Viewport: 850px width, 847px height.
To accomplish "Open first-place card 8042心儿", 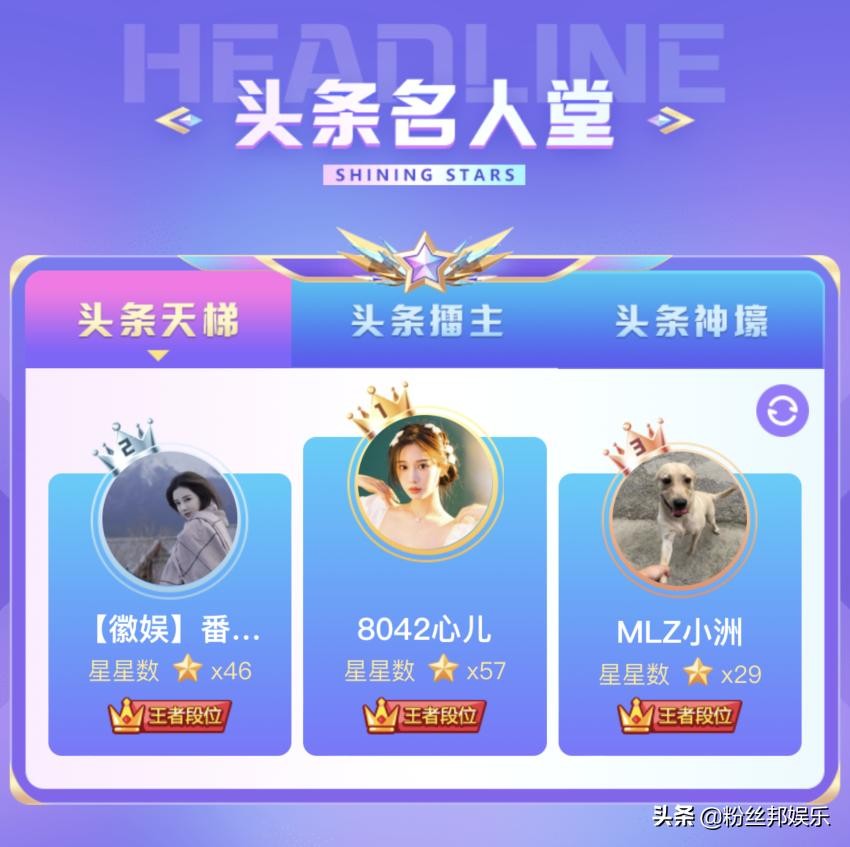I will (425, 595).
